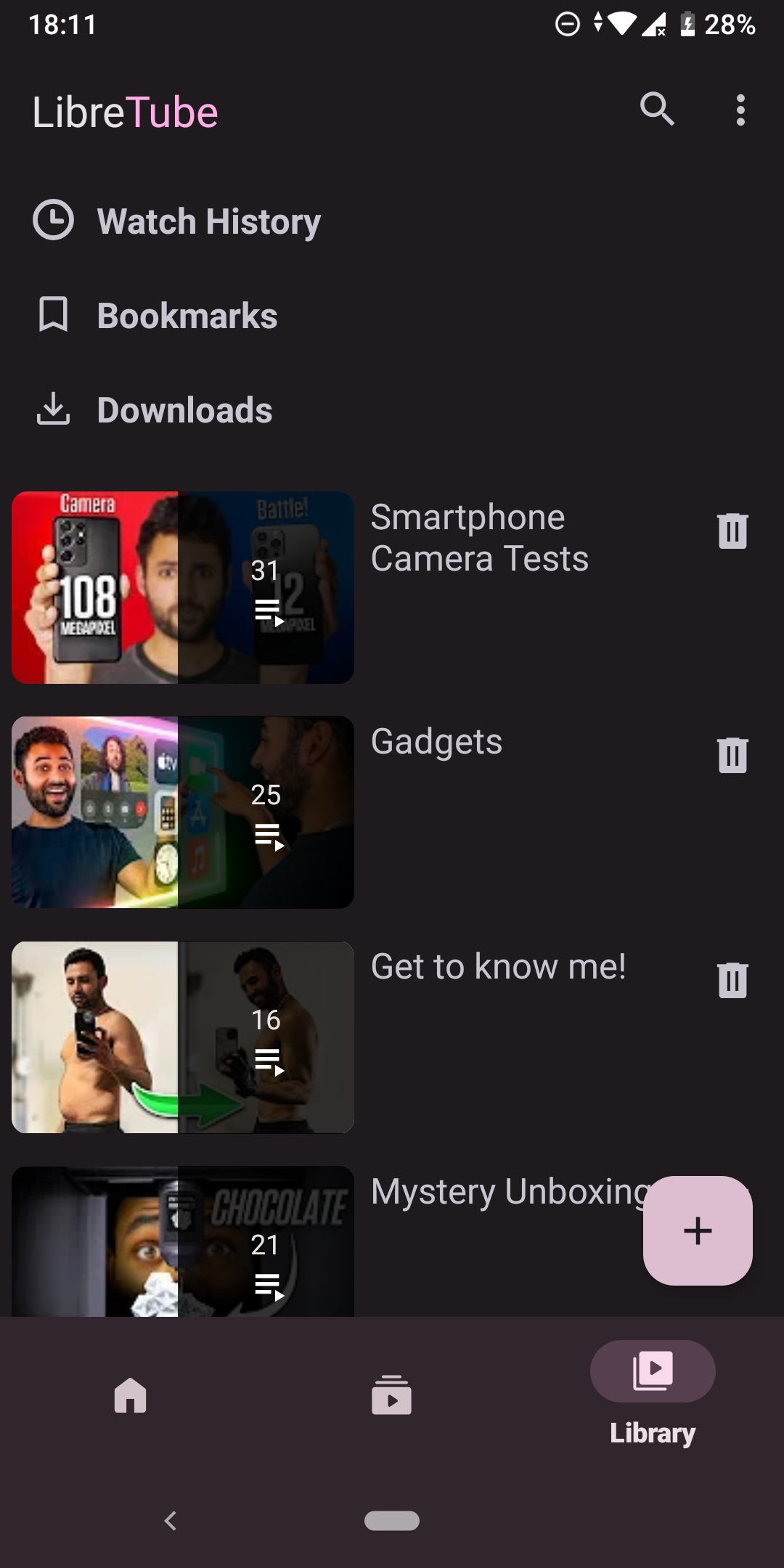Open the three-dot overflow menu
Viewport: 784px width, 1568px height.
point(740,110)
